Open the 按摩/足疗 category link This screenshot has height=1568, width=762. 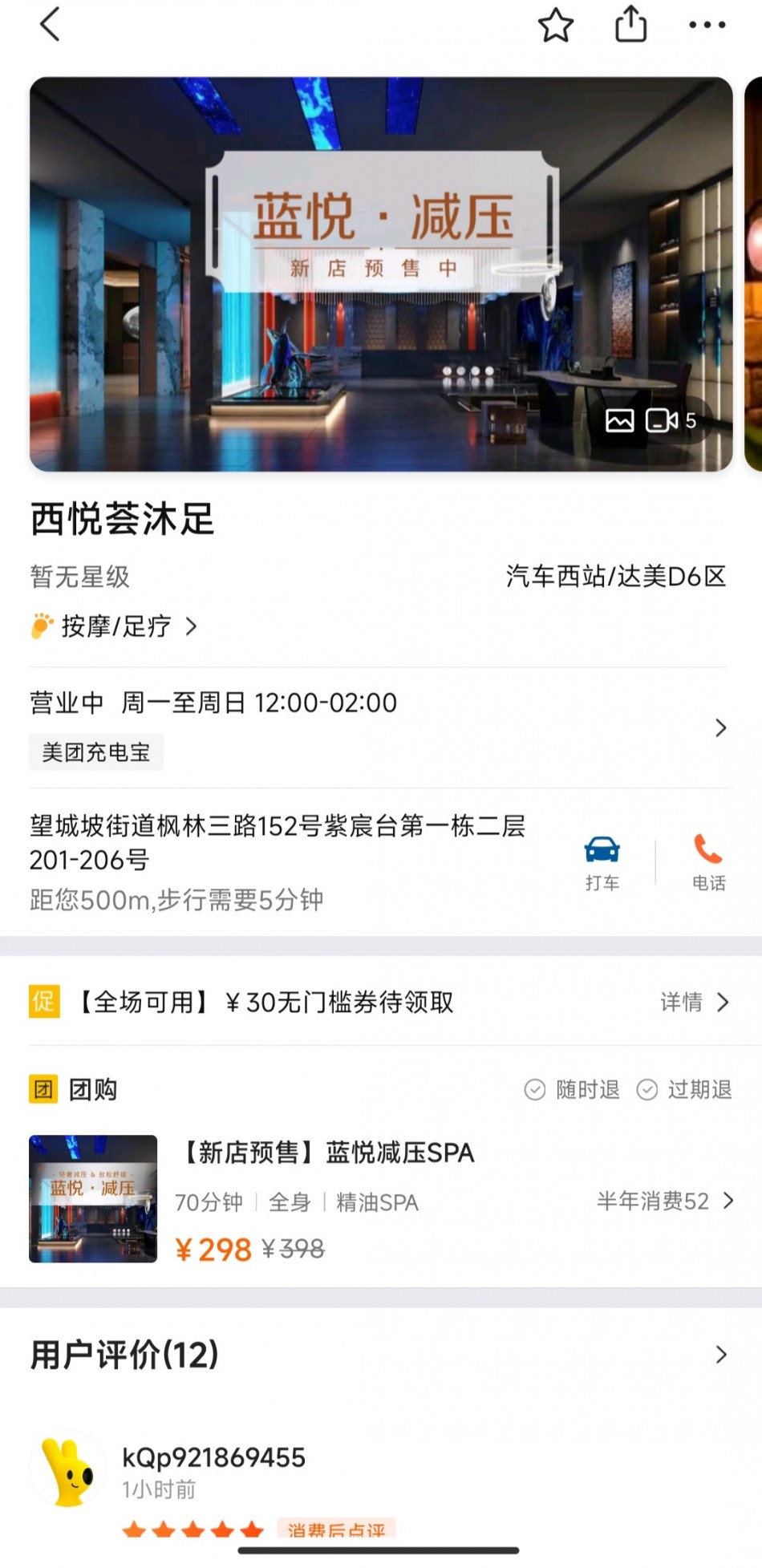[x=115, y=626]
